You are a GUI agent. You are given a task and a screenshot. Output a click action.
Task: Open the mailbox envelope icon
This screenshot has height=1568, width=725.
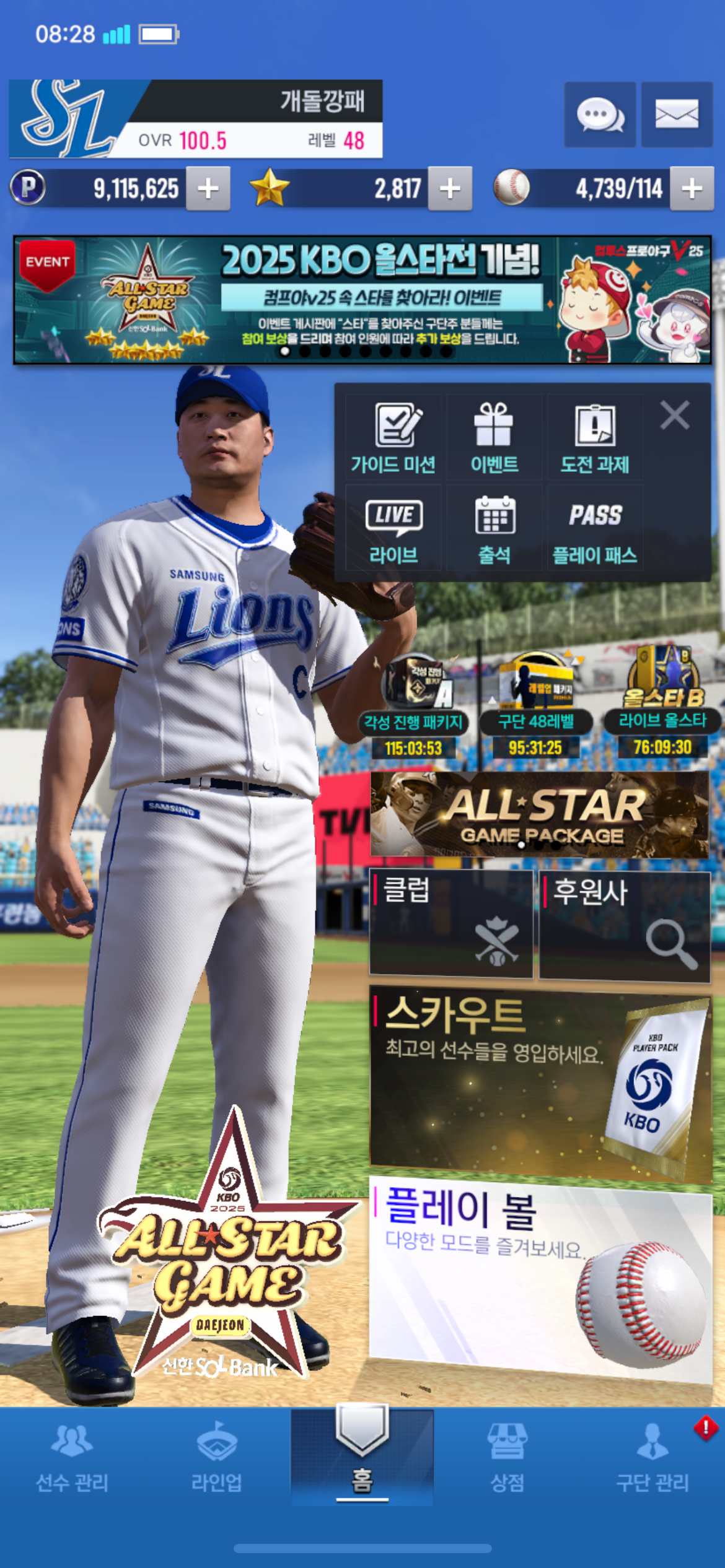pos(677,115)
